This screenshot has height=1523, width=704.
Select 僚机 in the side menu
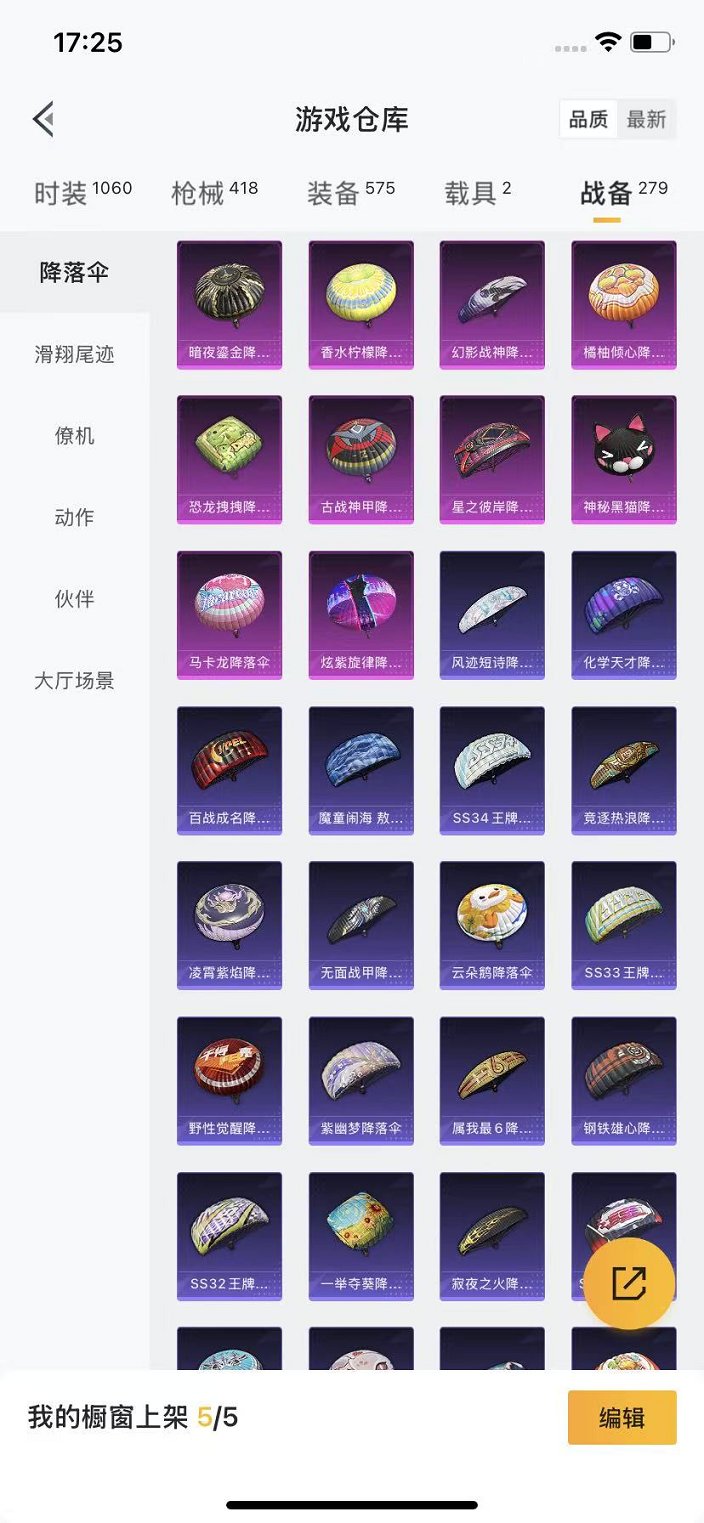pos(75,436)
